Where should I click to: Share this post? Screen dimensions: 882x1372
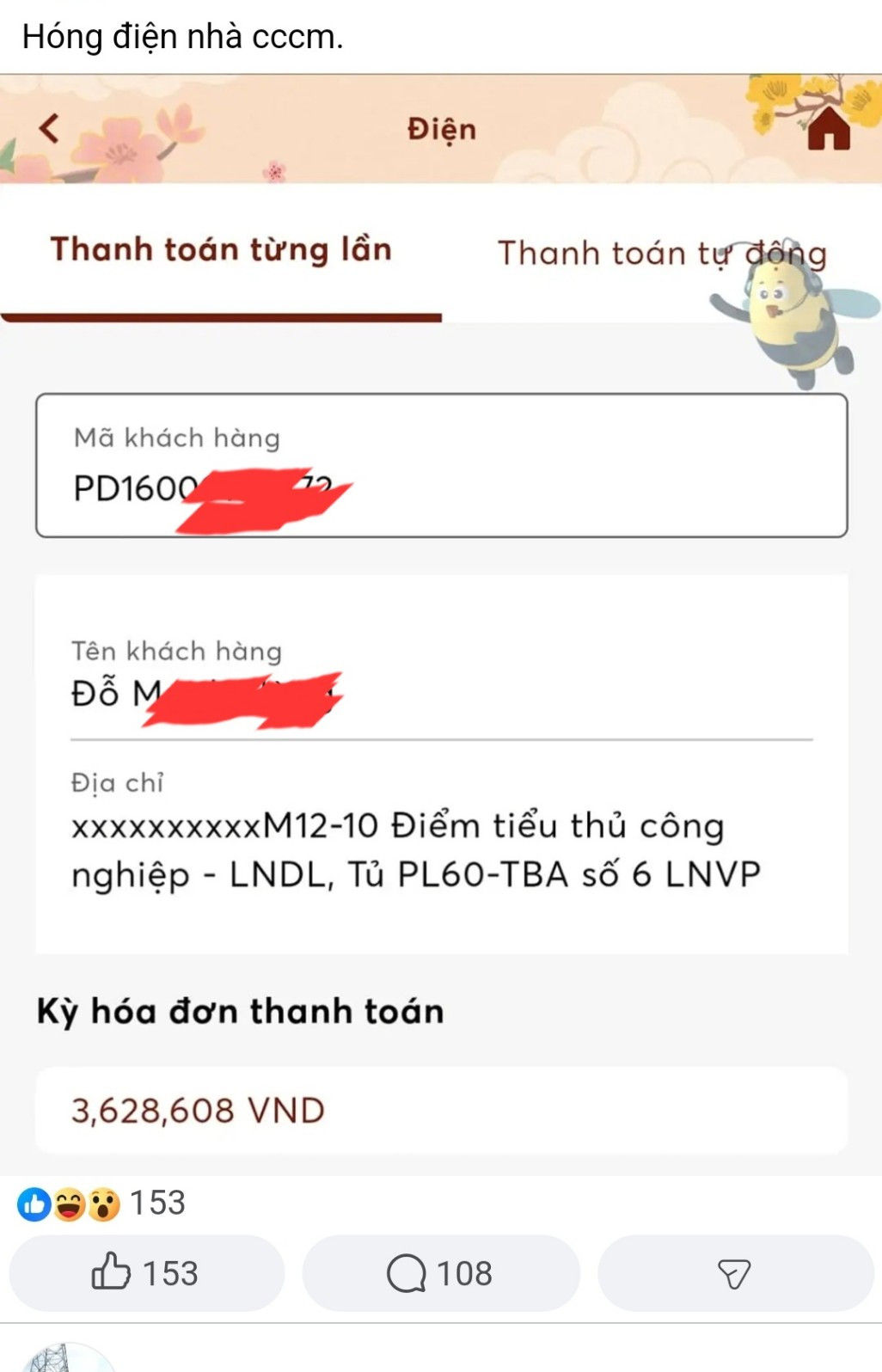pos(735,1273)
